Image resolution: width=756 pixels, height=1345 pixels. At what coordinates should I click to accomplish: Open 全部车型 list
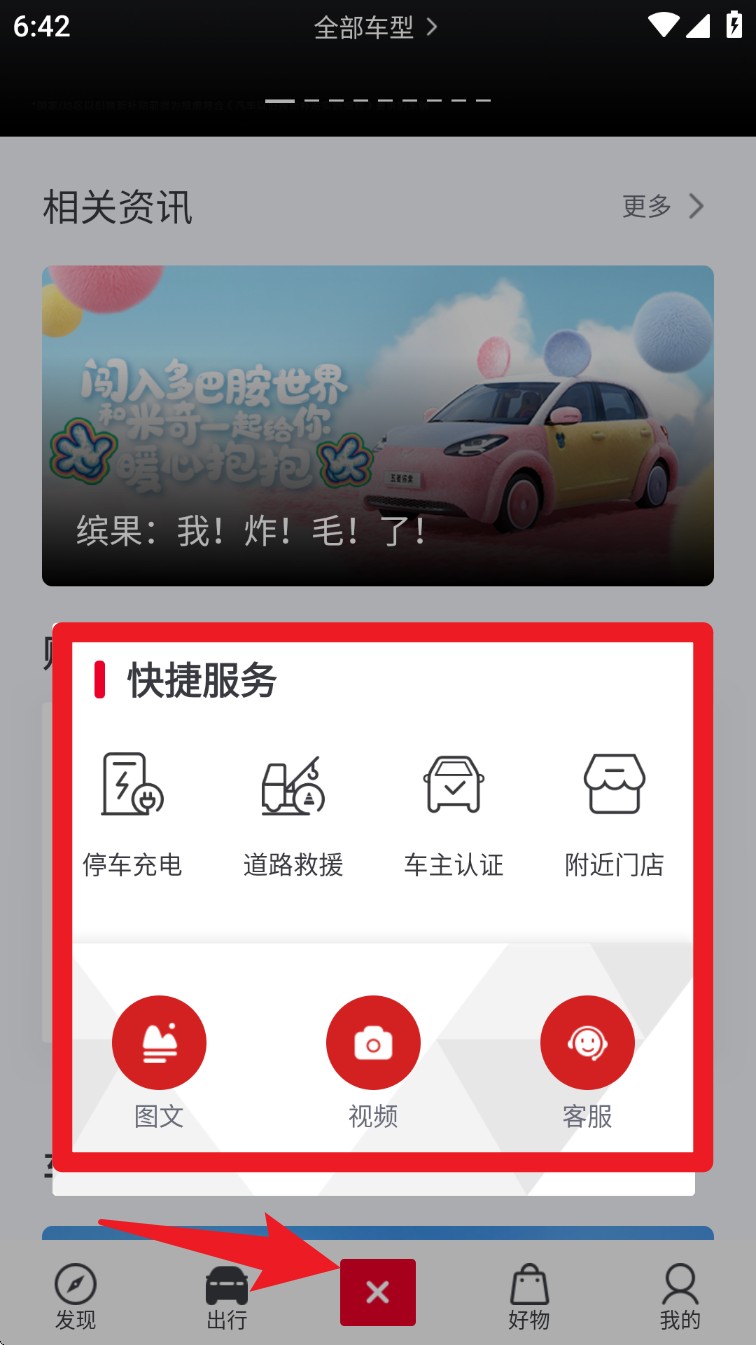click(376, 27)
